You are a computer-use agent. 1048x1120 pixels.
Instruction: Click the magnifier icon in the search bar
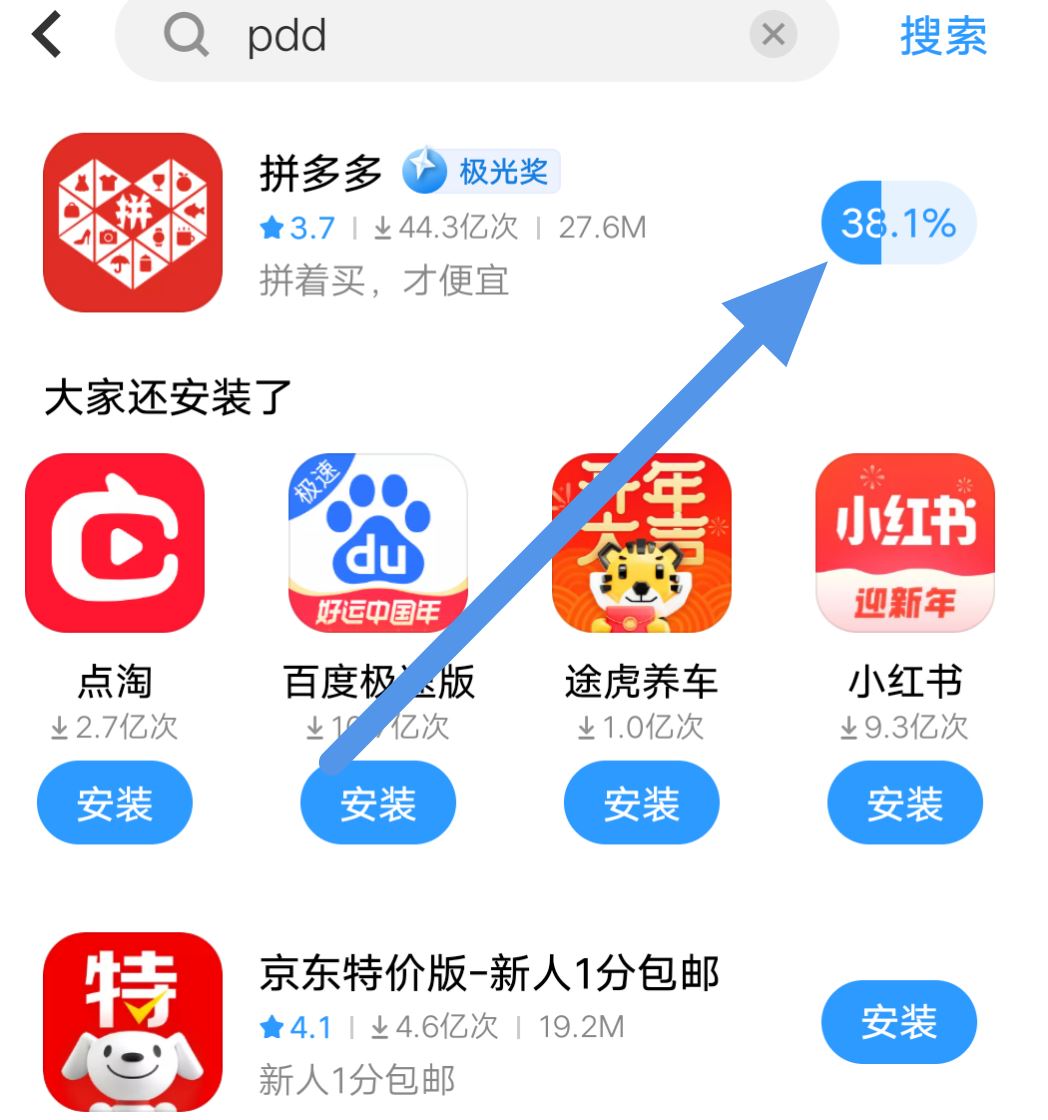pos(186,37)
